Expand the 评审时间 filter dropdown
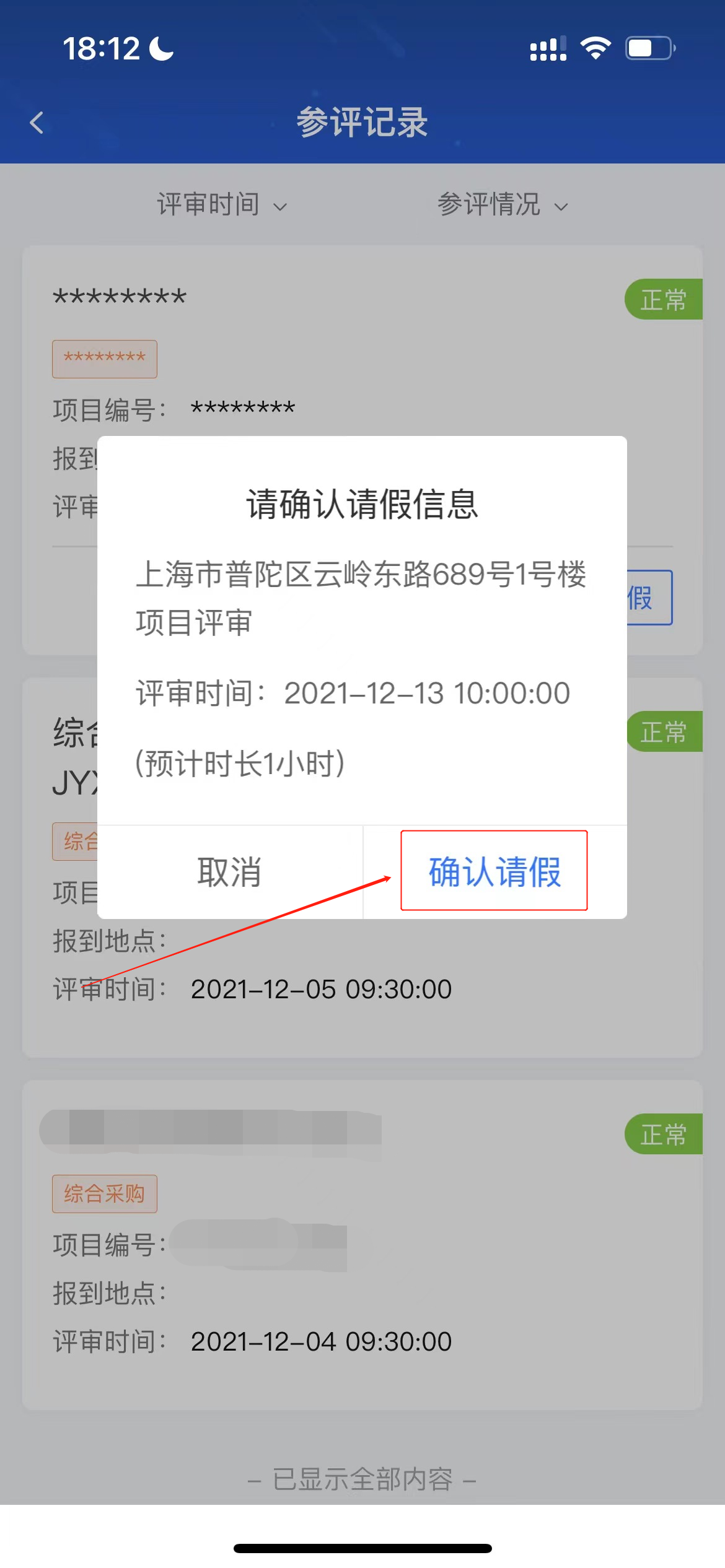Viewport: 725px width, 1568px height. pyautogui.click(x=221, y=205)
